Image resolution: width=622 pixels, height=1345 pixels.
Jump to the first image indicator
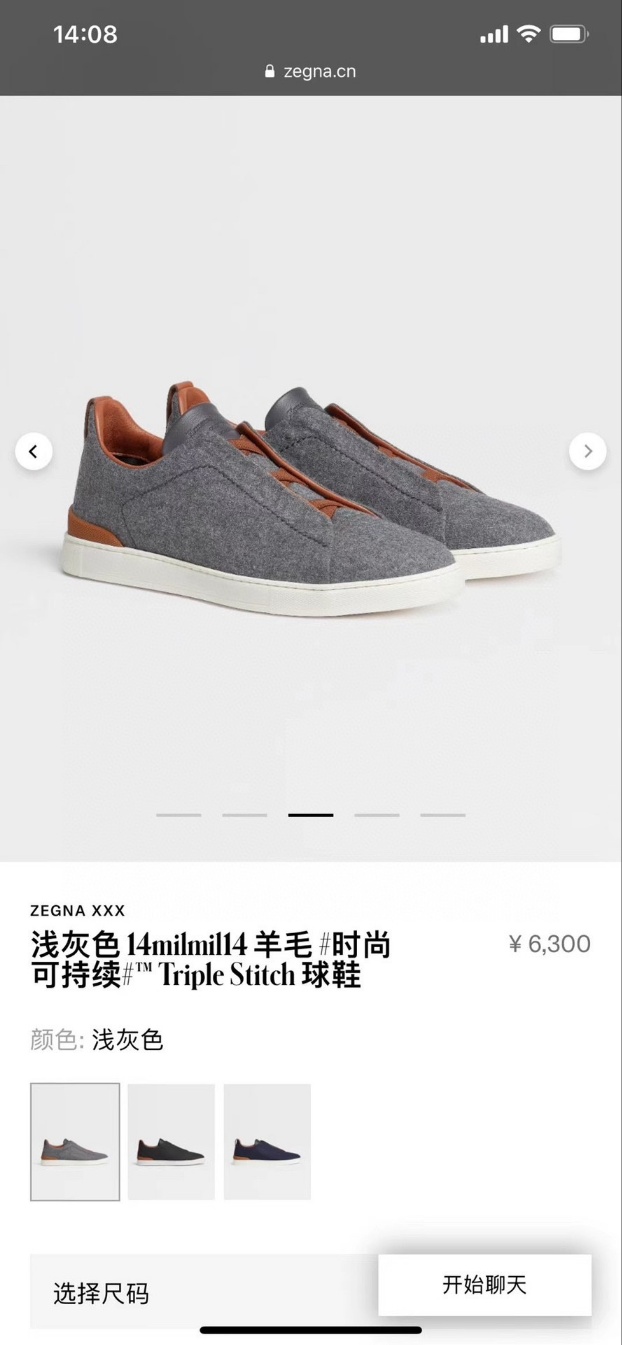[178, 815]
